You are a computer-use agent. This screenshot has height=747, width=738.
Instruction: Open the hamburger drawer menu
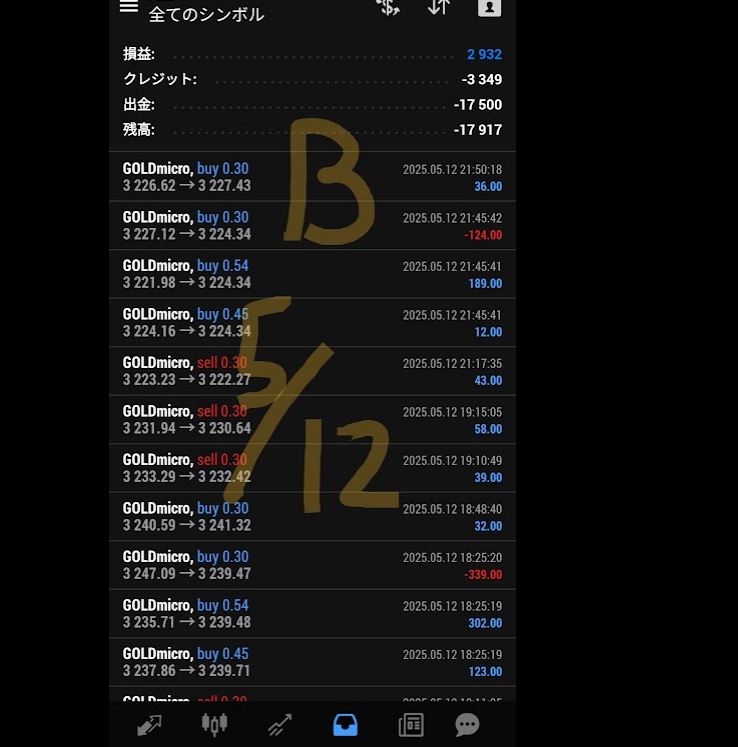pyautogui.click(x=129, y=8)
